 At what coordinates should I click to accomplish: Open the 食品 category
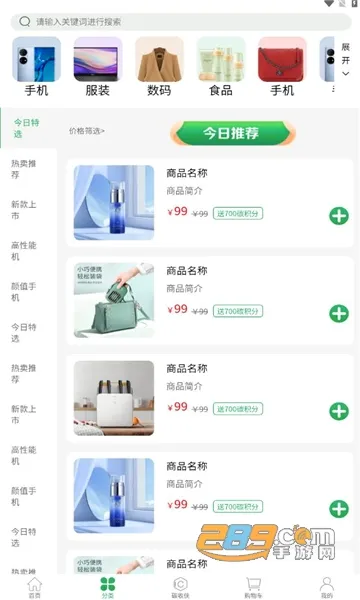(x=221, y=67)
